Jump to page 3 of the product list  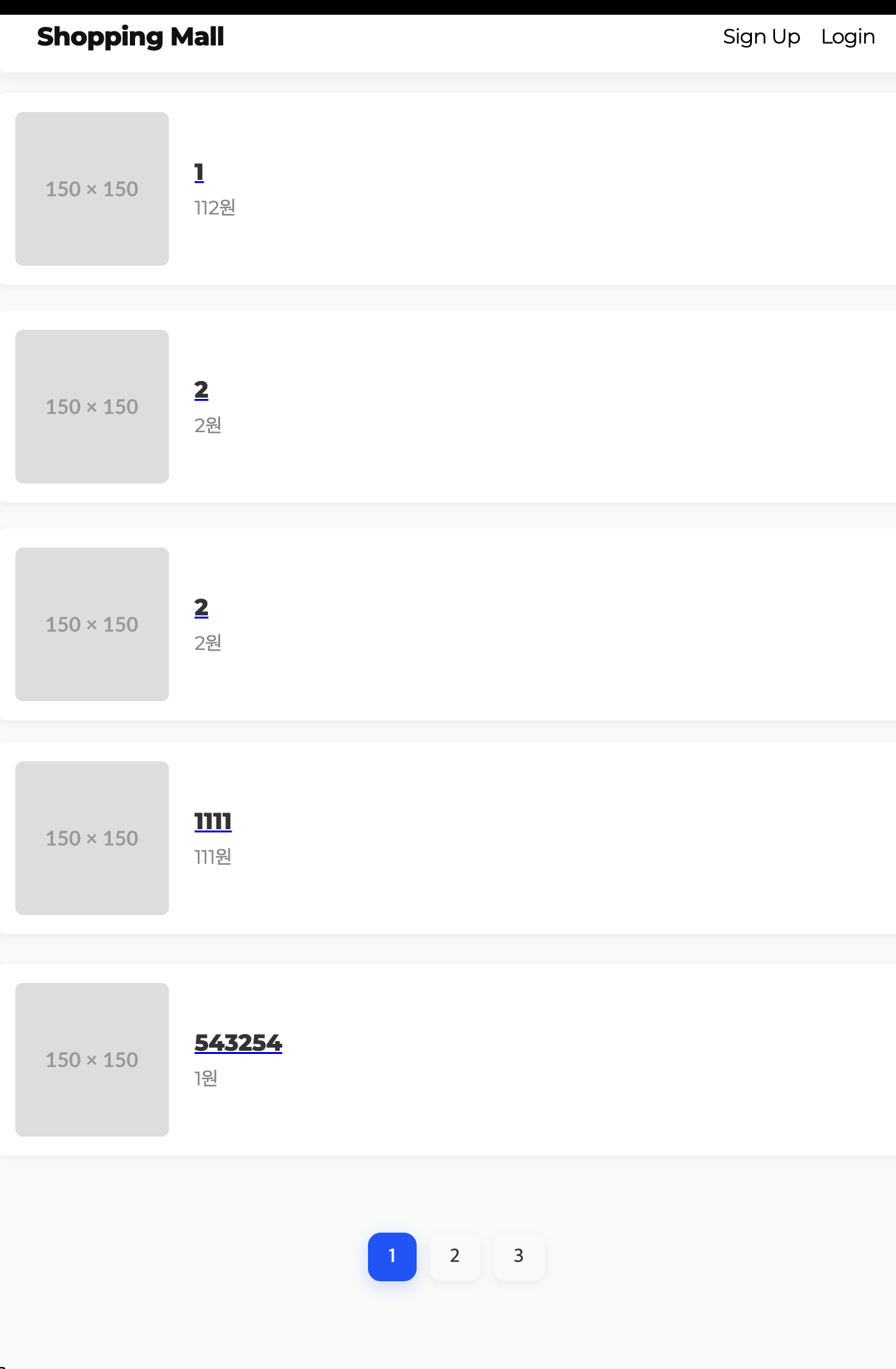tap(518, 1256)
